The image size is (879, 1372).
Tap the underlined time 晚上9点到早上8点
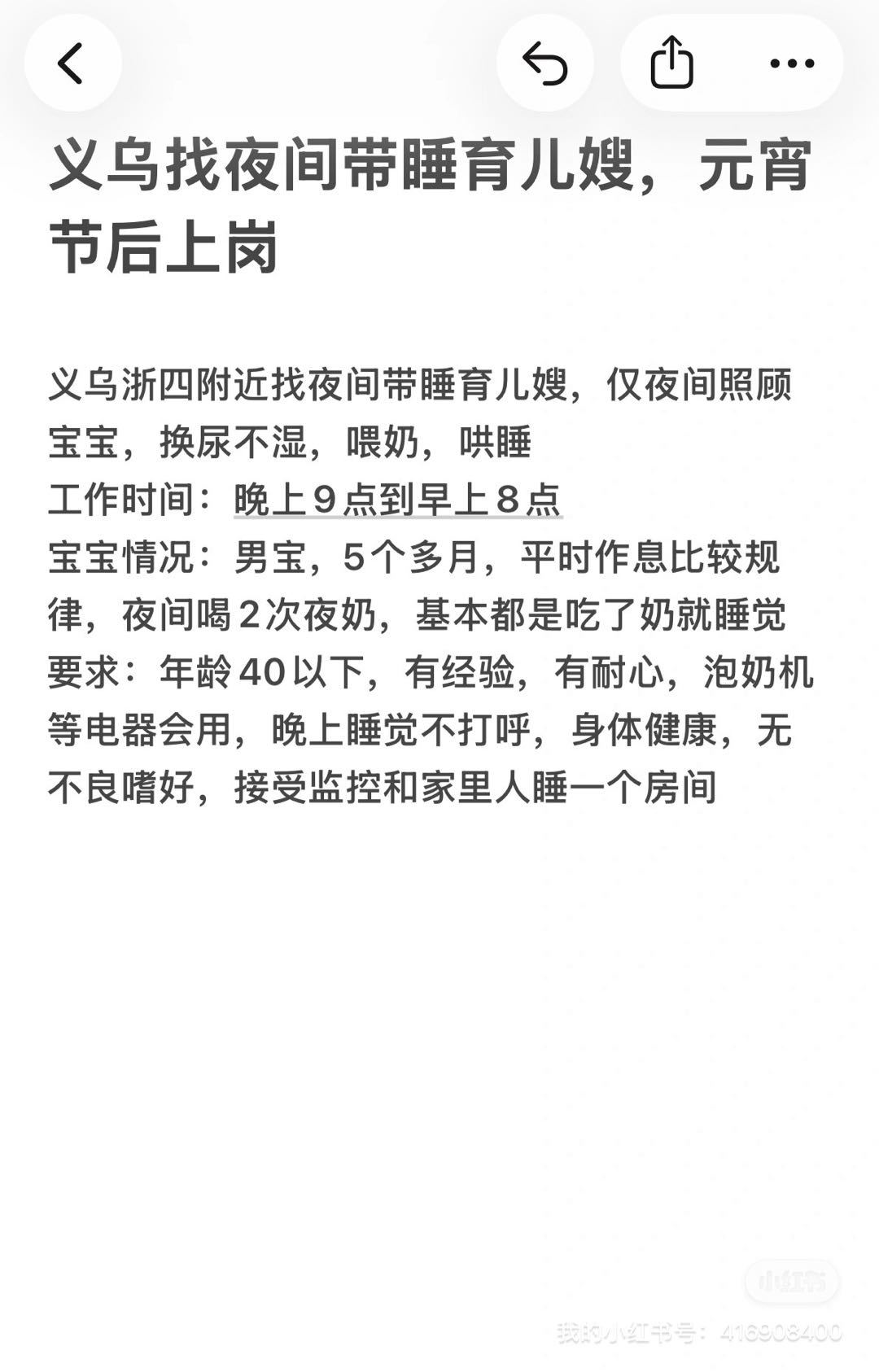coord(397,500)
